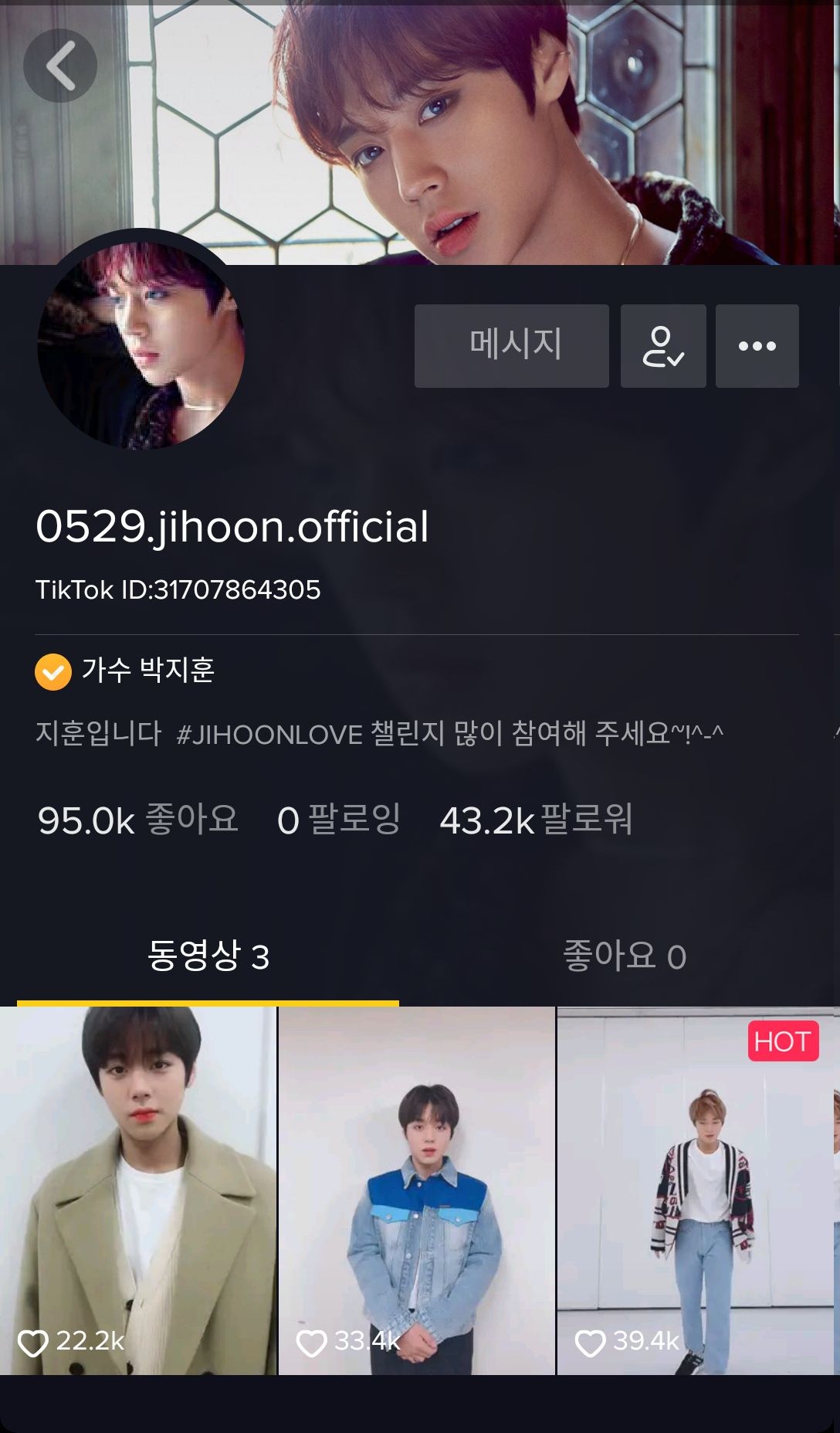Open the 0 팔로잉 following list
840x1433 pixels.
[x=338, y=820]
